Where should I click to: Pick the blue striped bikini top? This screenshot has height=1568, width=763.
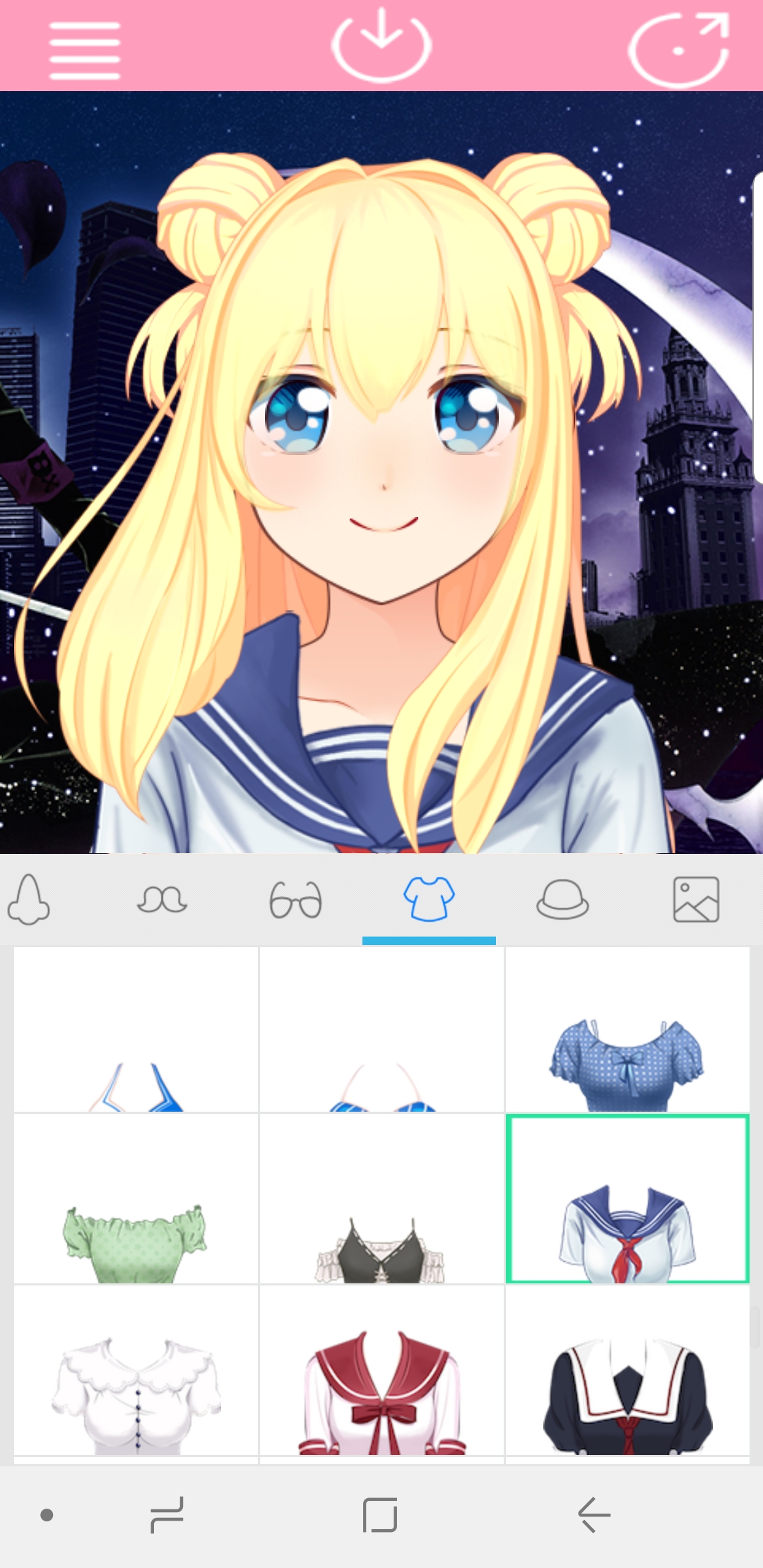coord(381,1029)
